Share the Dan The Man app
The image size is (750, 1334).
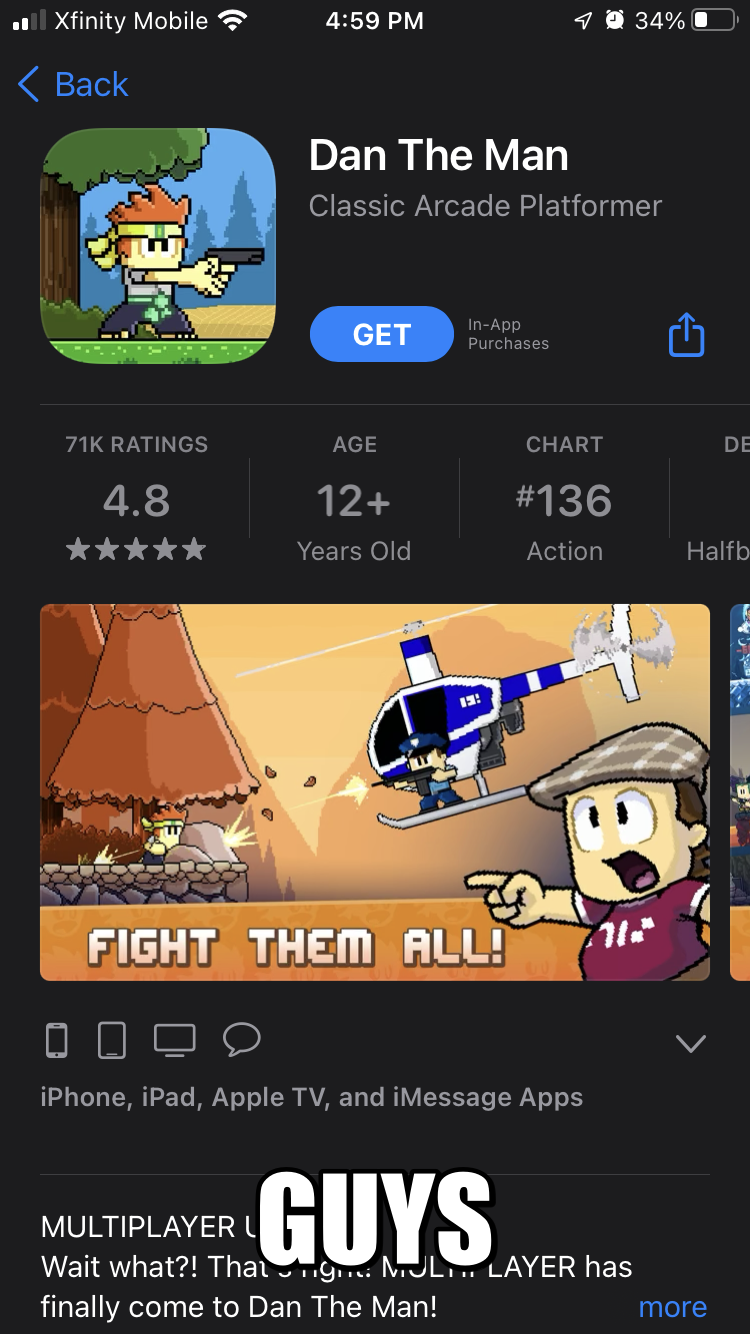point(686,334)
